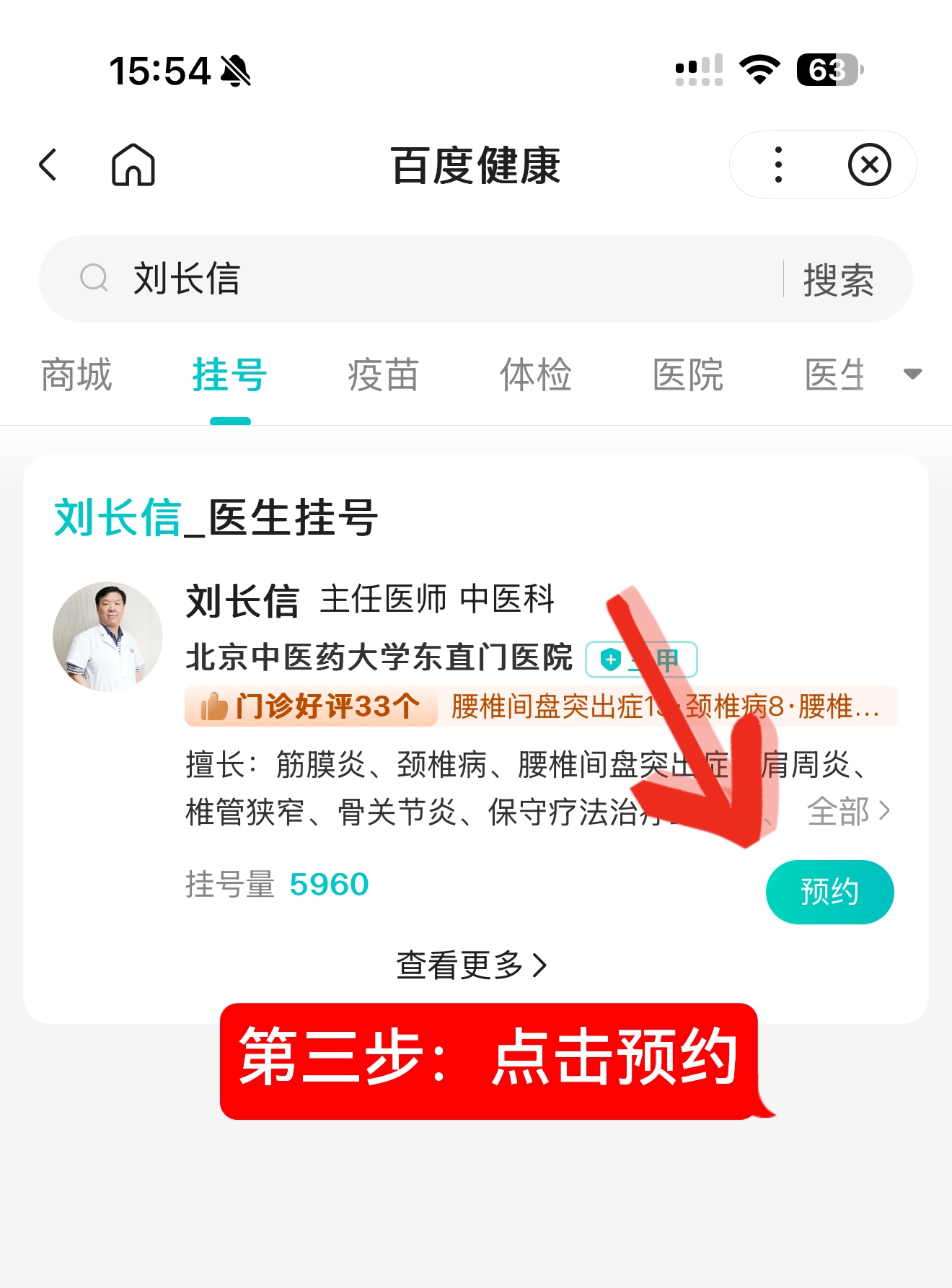Switch to the 体检 tab
The width and height of the screenshot is (952, 1288).
tap(536, 375)
